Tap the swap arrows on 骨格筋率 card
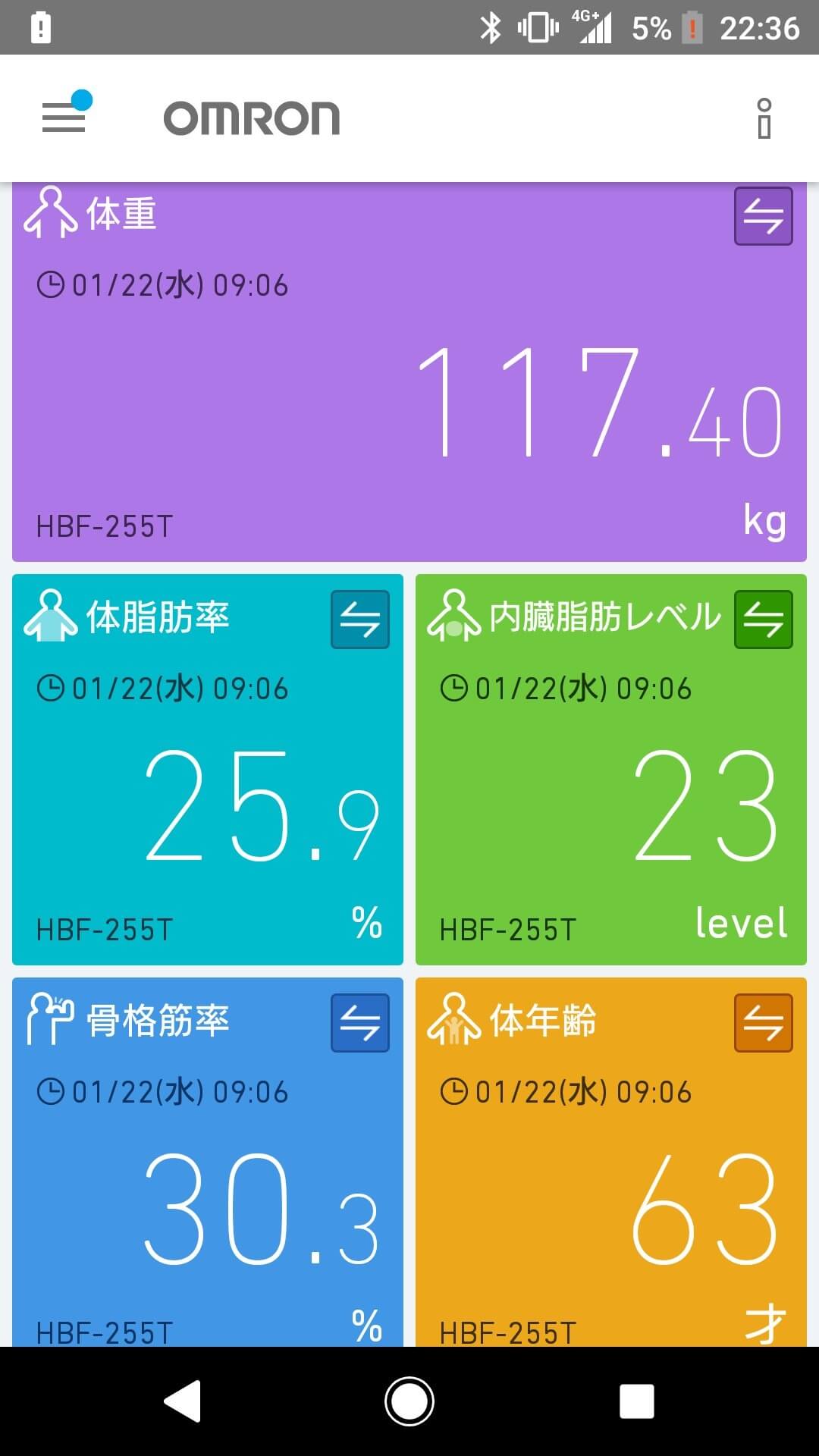 (x=359, y=1023)
